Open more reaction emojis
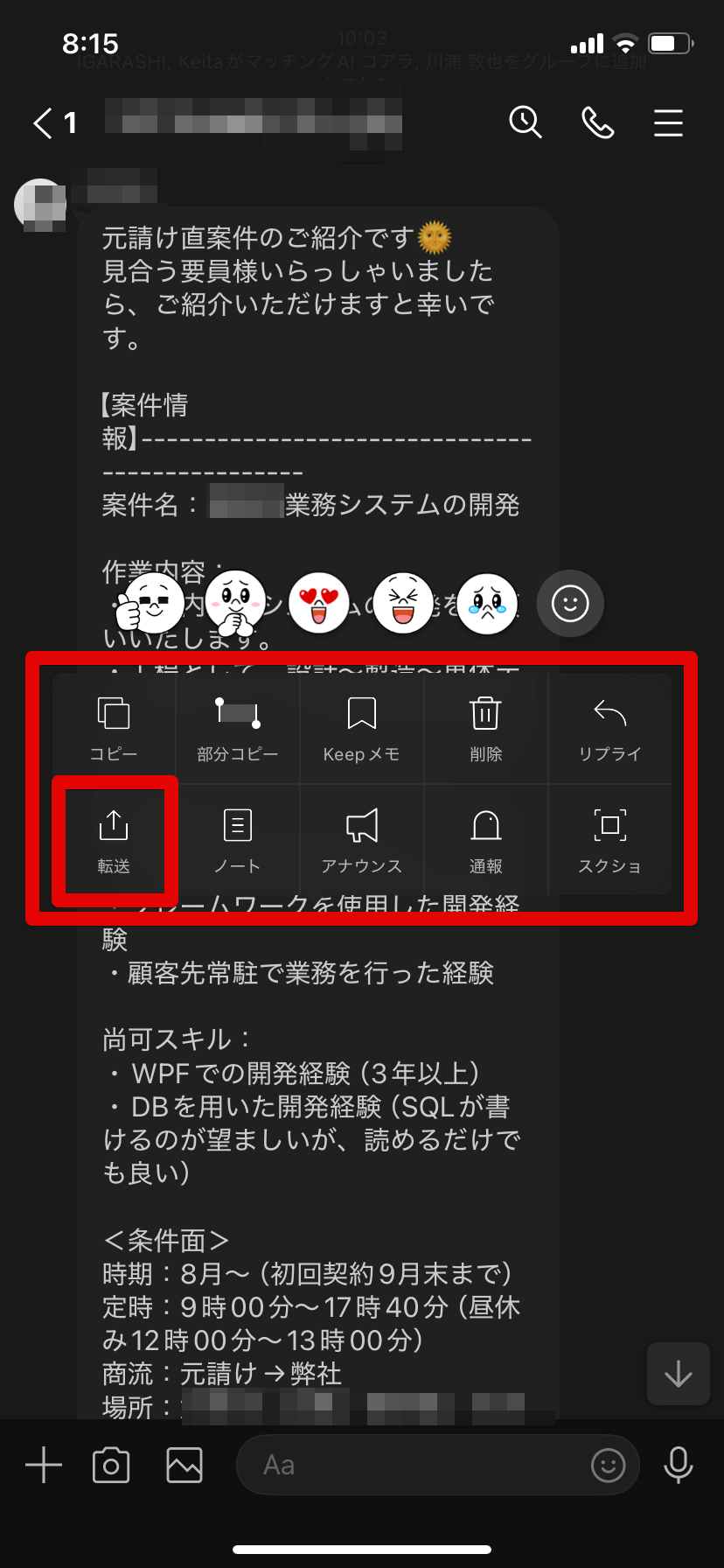 pos(570,604)
